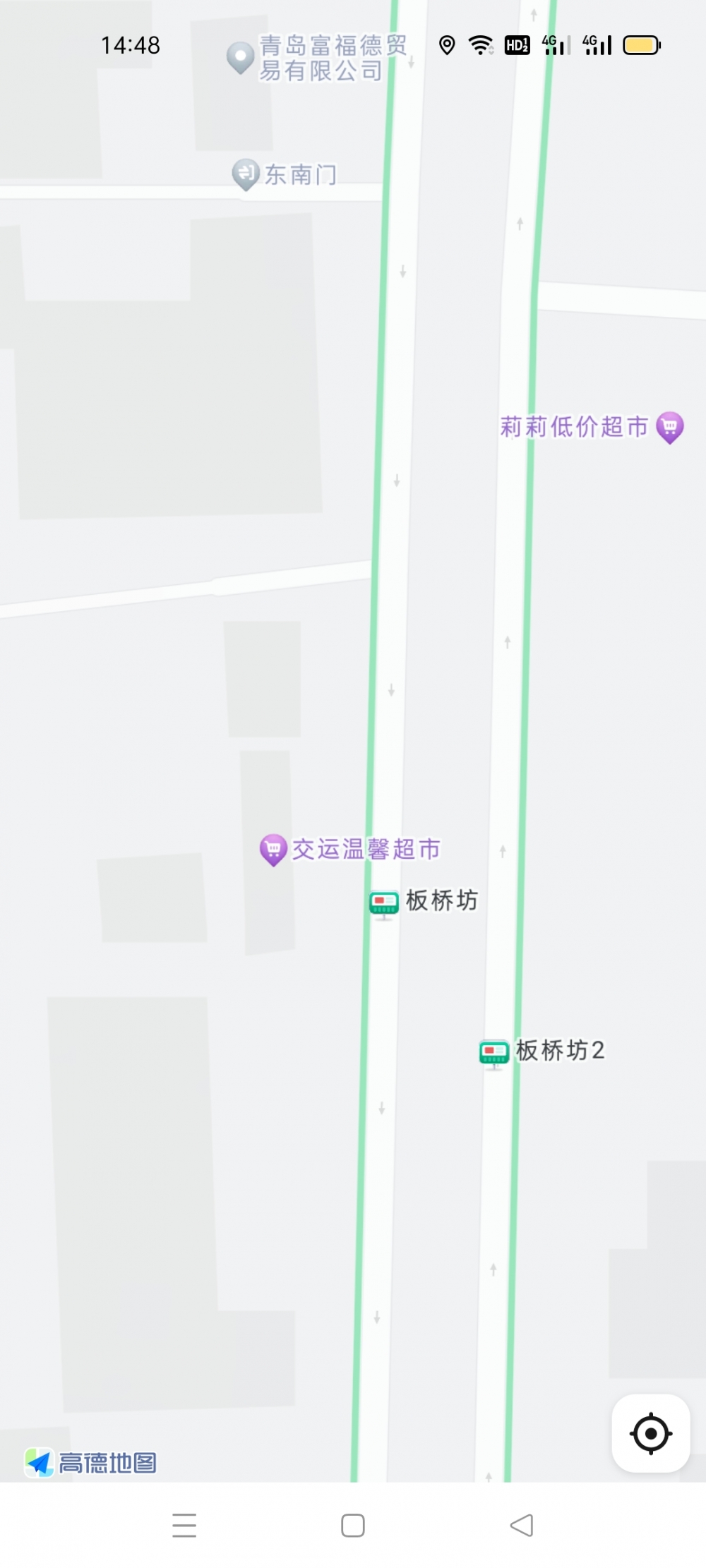
Task: Open the 板桥坊2 bus stop marker
Action: tap(494, 1051)
